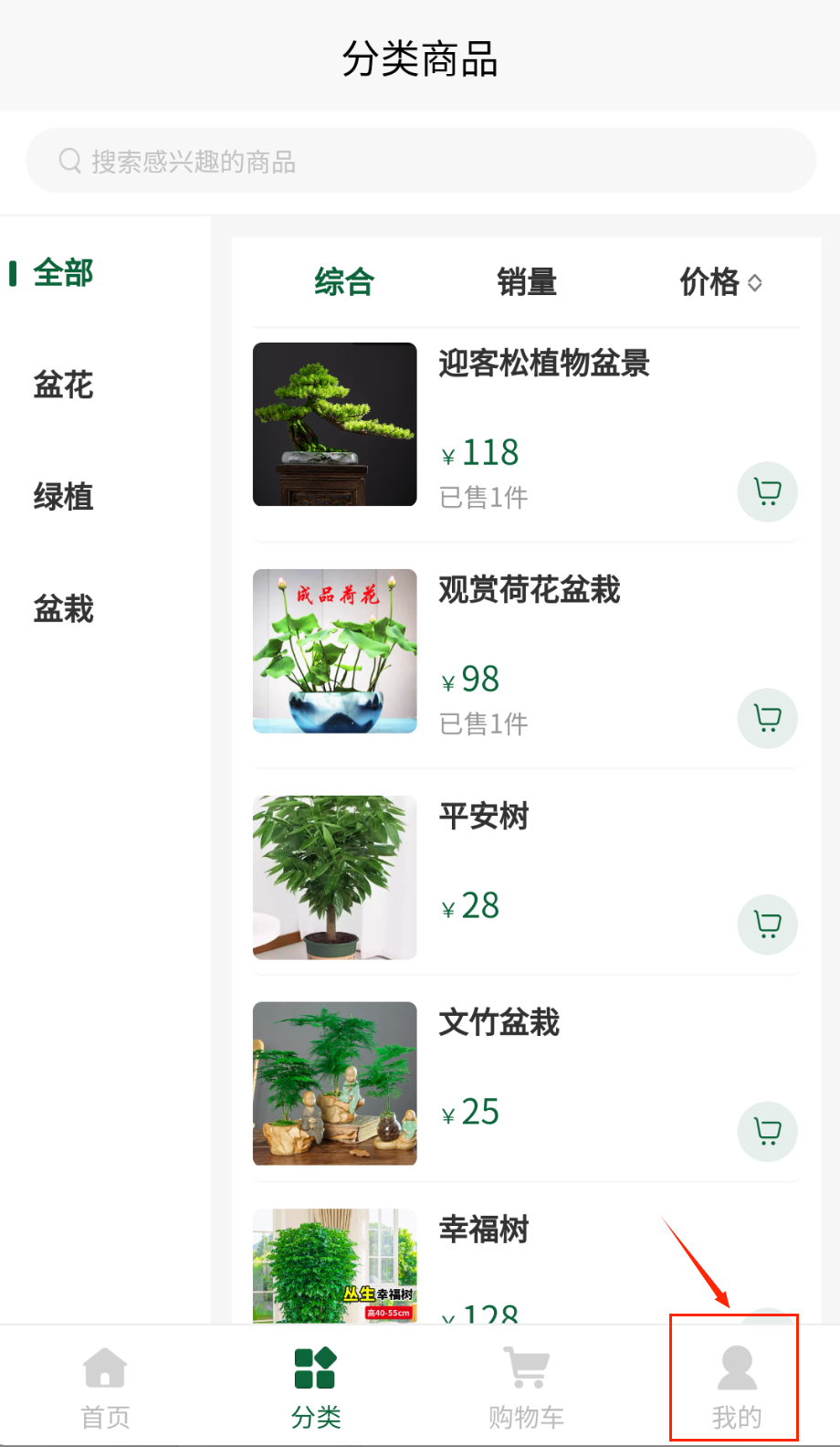
Task: Add 观赏荷花盆栽 to cart
Action: [767, 718]
